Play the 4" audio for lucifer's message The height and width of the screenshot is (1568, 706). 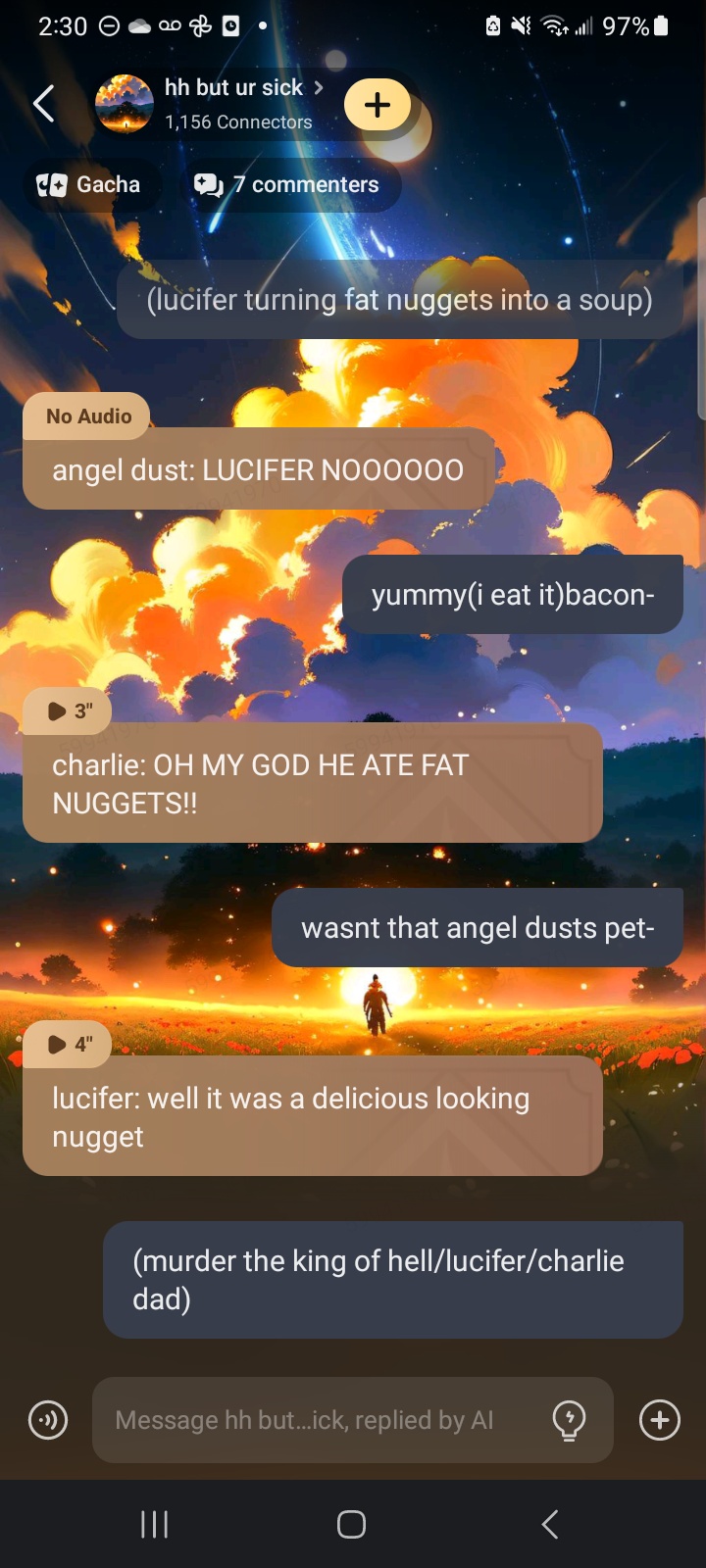pyautogui.click(x=69, y=1045)
